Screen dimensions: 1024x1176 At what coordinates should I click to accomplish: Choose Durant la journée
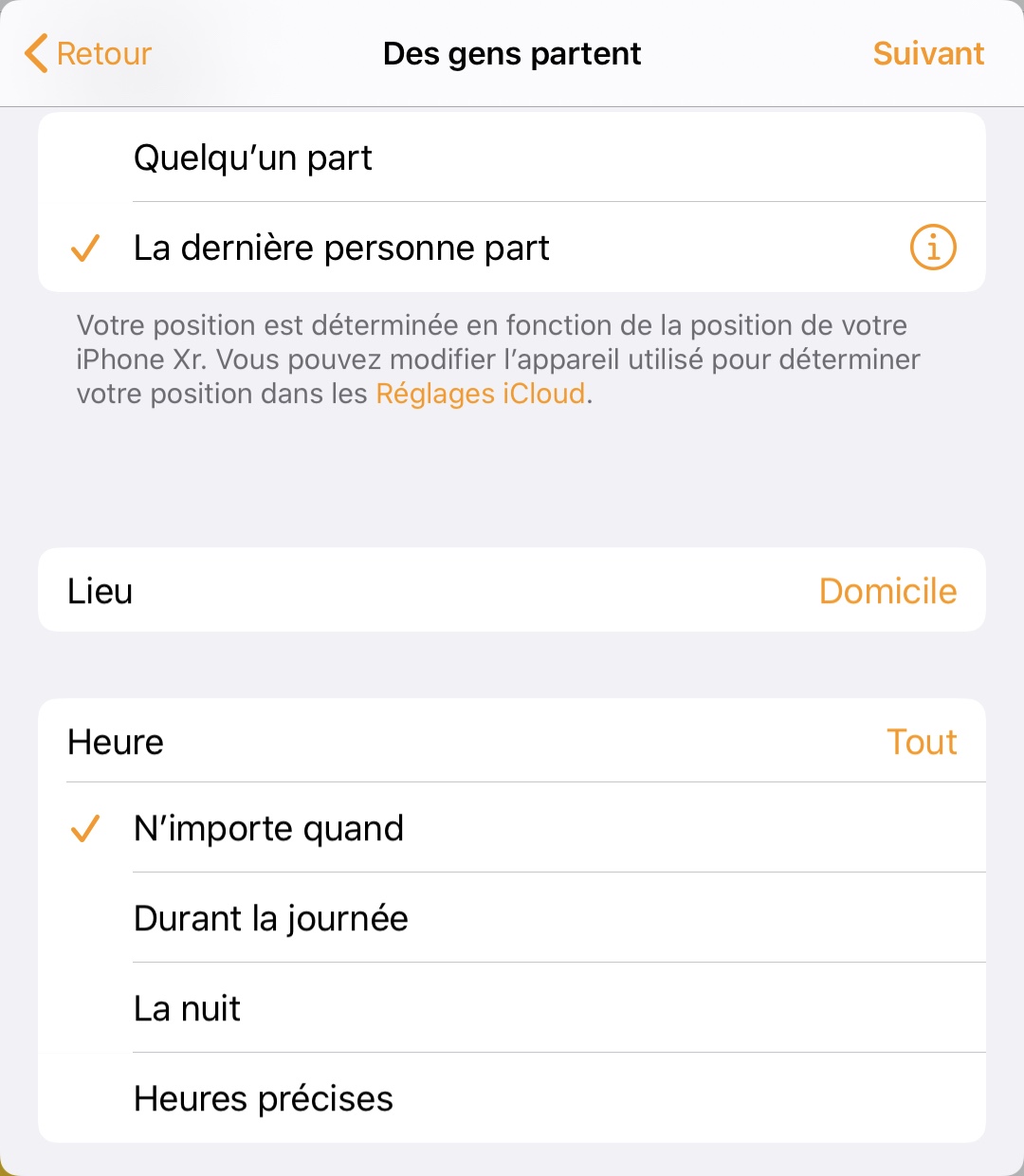tap(512, 918)
